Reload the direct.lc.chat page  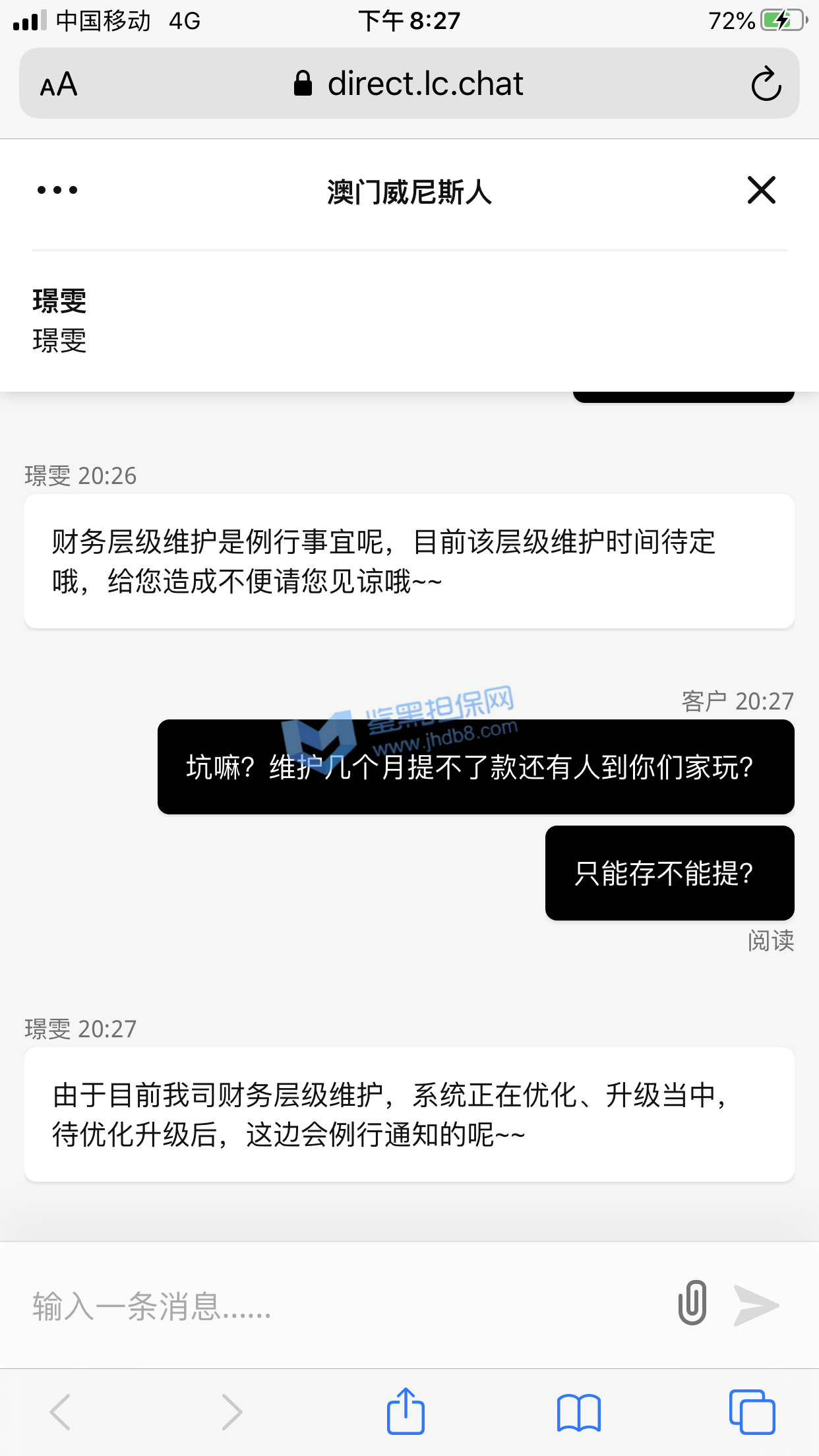[x=766, y=84]
